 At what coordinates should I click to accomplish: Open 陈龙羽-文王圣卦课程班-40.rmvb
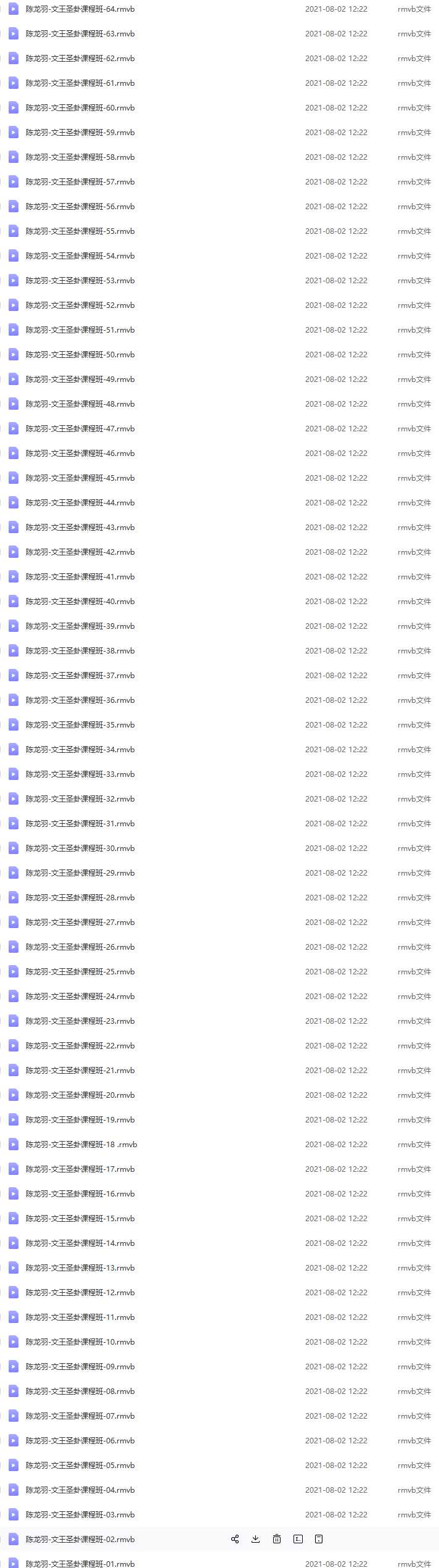click(80, 602)
